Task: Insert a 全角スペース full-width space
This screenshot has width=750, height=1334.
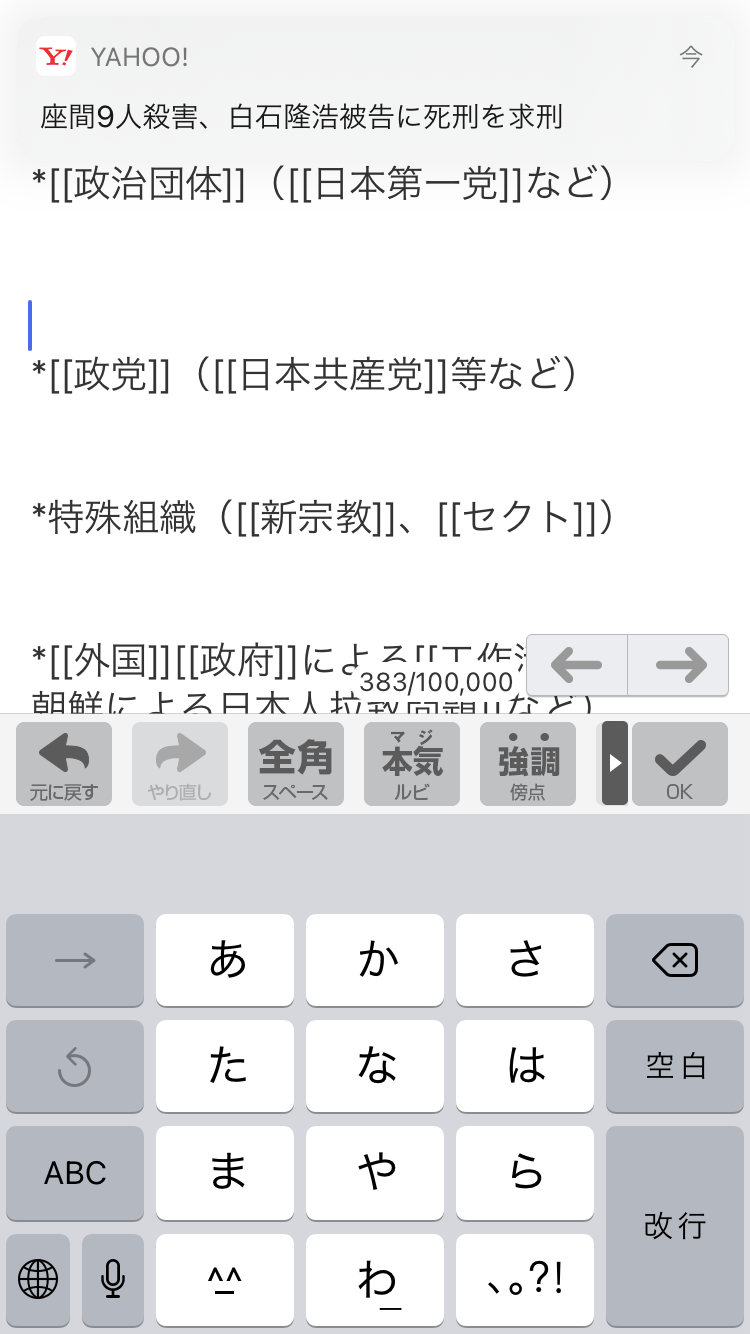Action: click(296, 764)
